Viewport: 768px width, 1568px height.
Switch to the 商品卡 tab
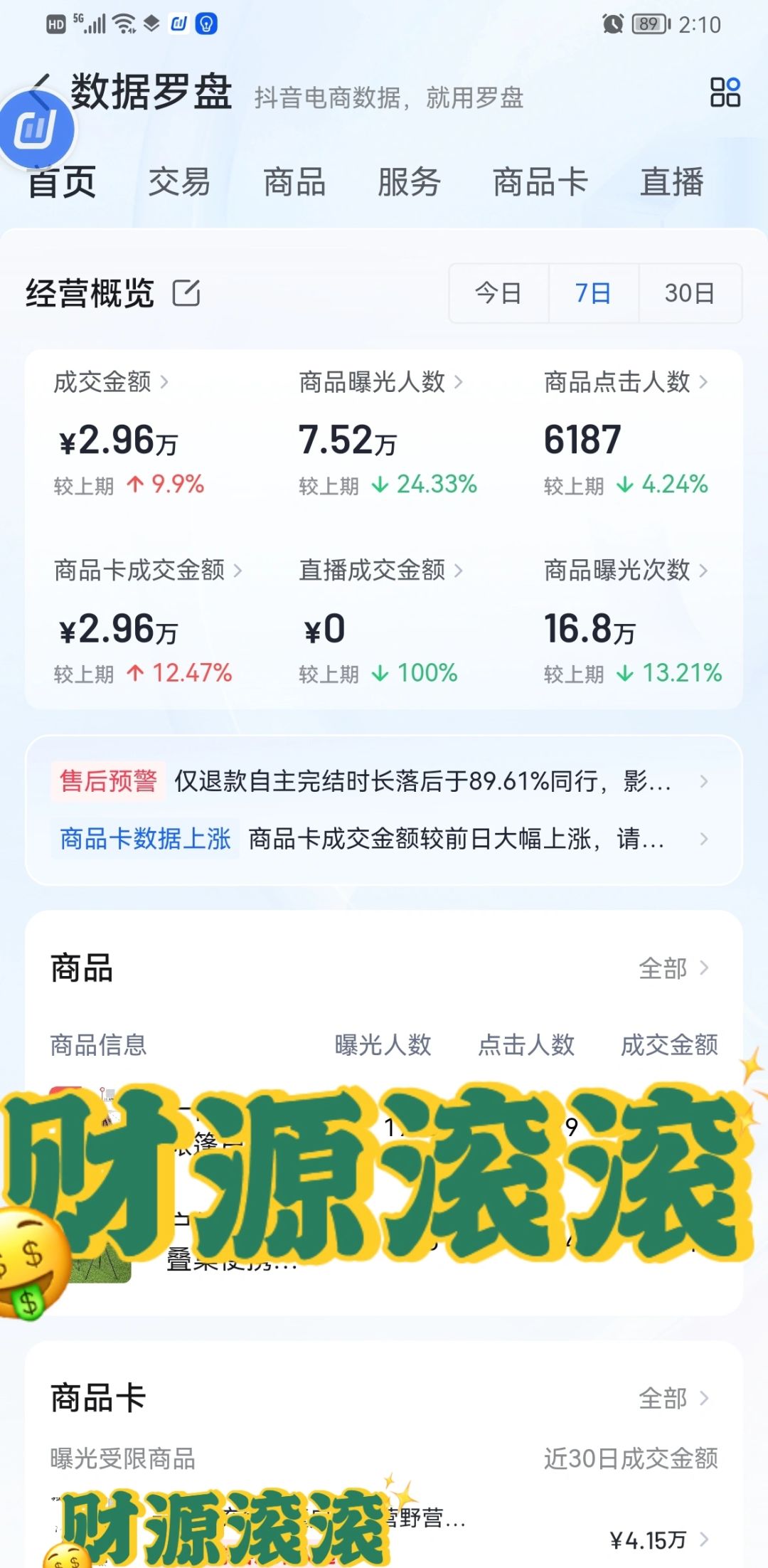coord(540,182)
